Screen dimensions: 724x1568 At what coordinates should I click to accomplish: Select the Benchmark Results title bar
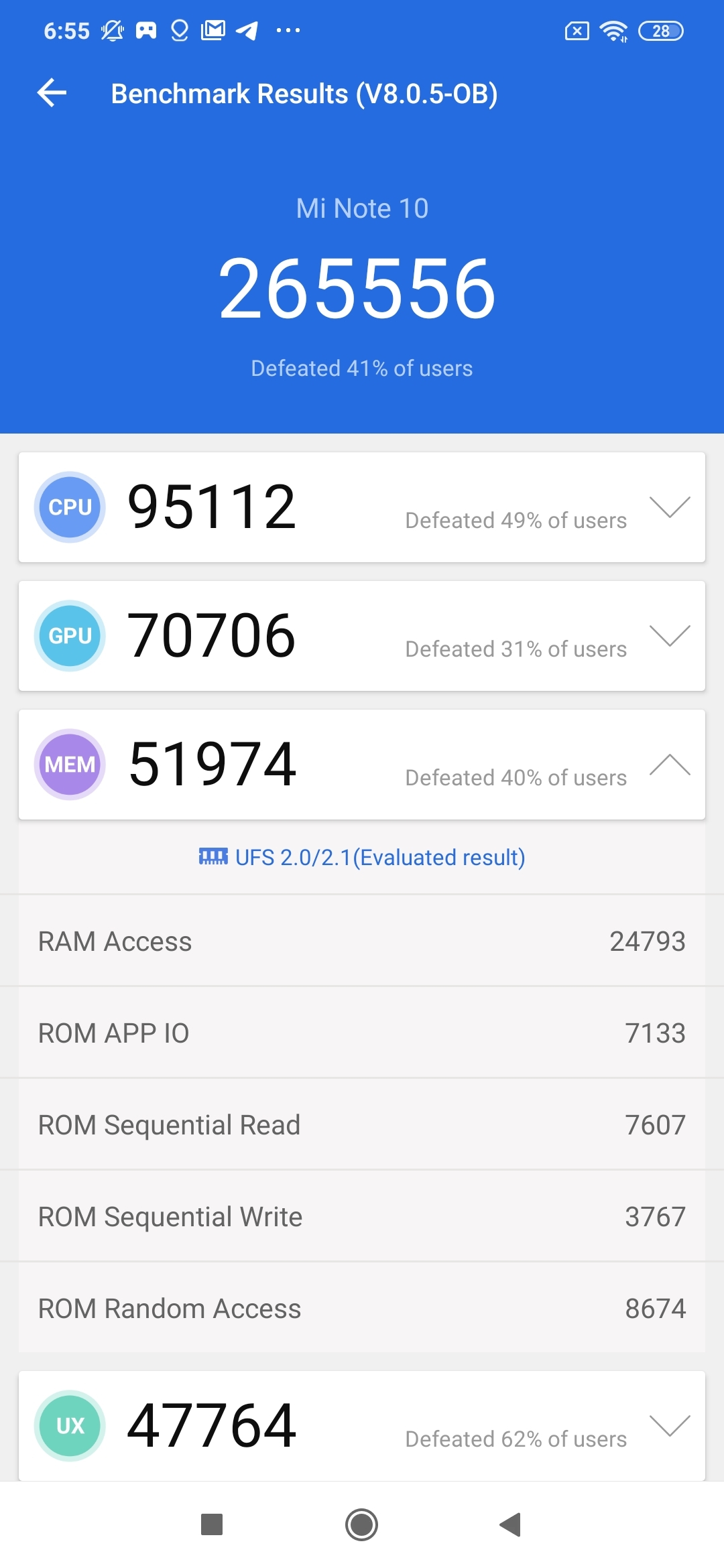point(305,94)
